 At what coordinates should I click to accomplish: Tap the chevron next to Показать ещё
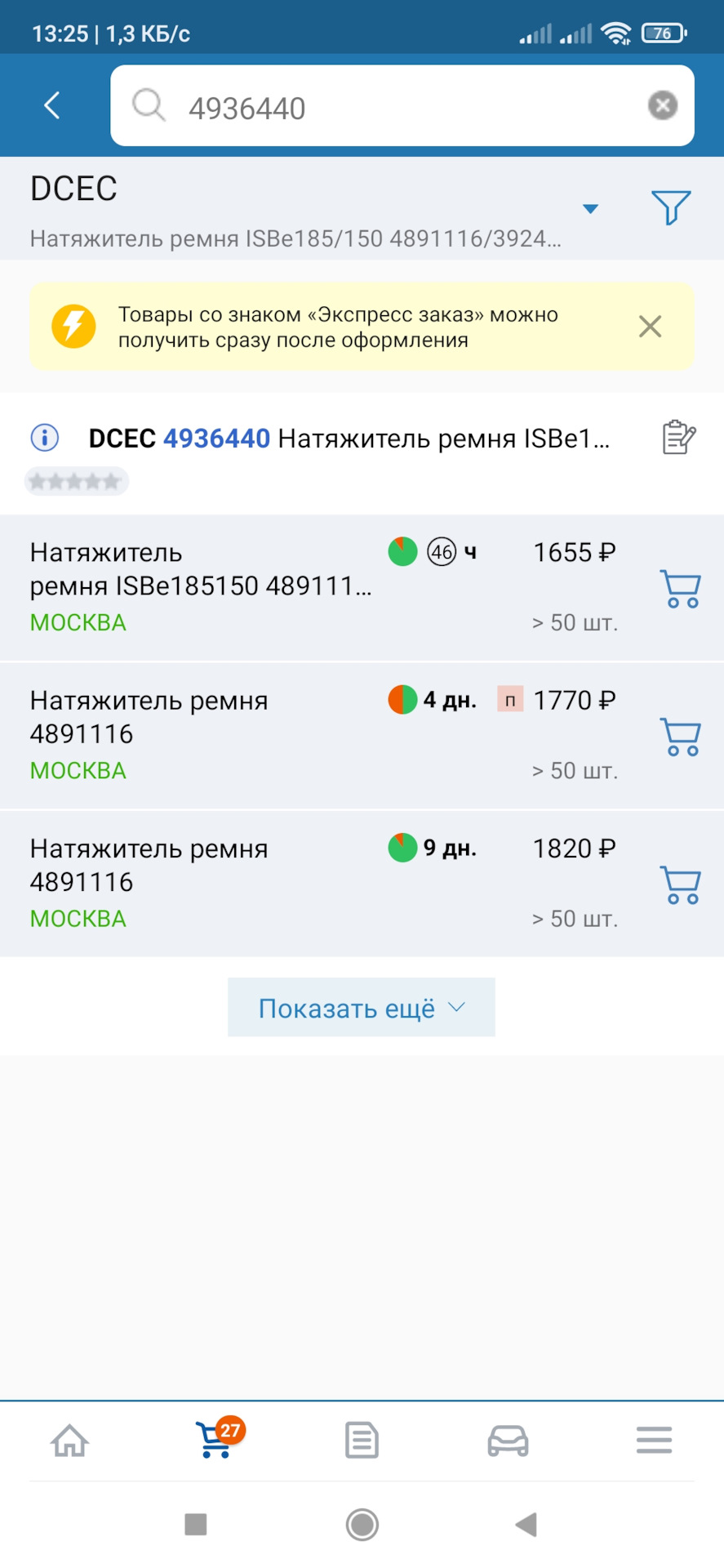(455, 1007)
